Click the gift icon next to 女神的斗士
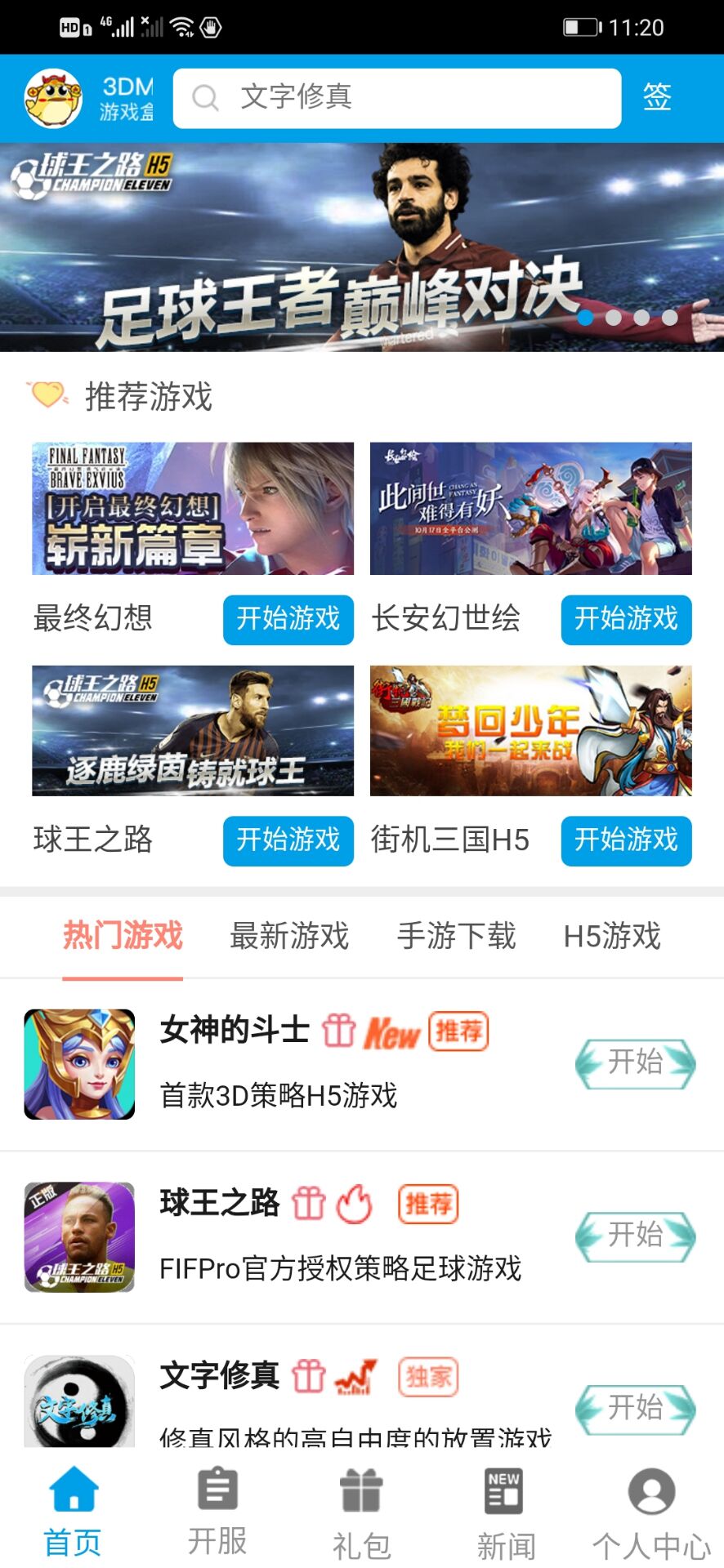The height and width of the screenshot is (1568, 724). click(x=337, y=1031)
